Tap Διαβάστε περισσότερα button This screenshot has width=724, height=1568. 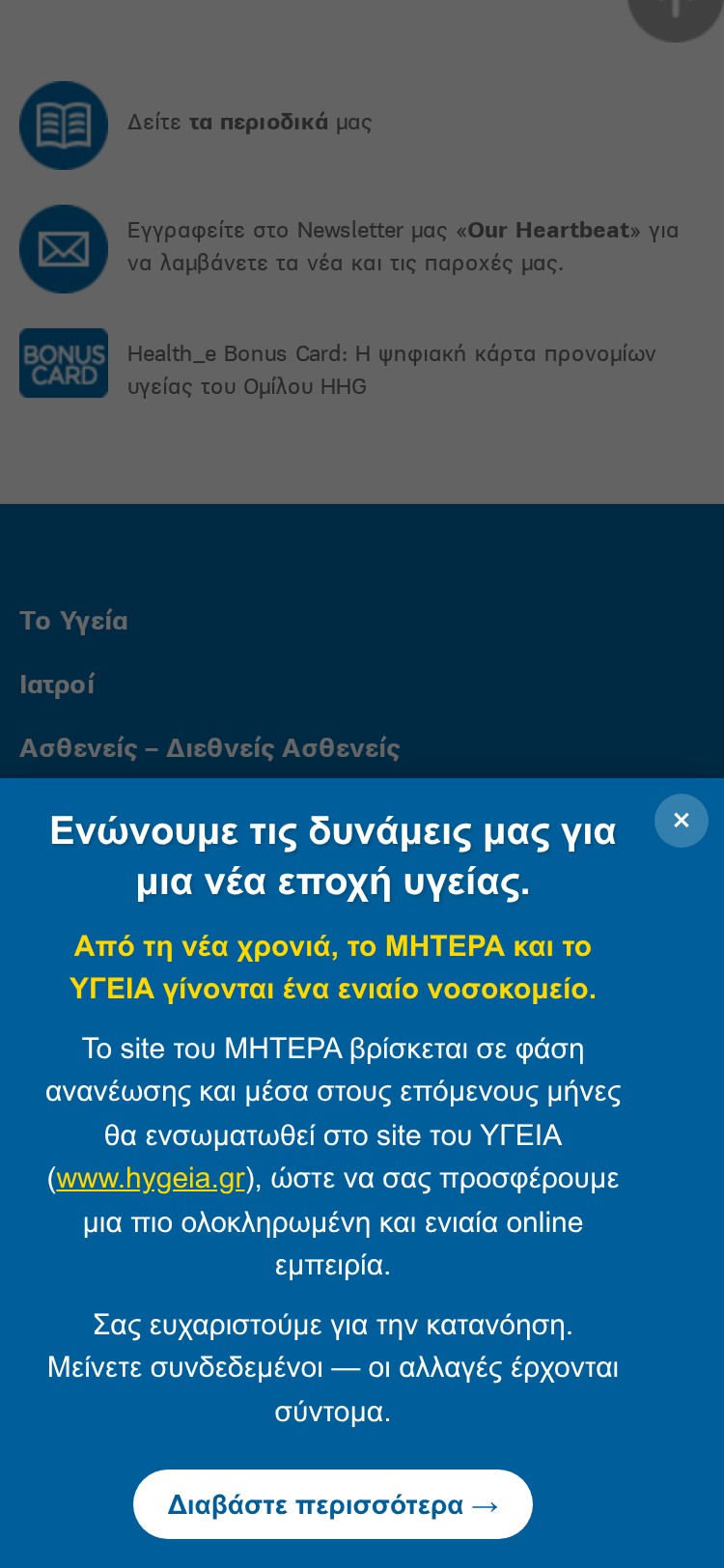332,1504
